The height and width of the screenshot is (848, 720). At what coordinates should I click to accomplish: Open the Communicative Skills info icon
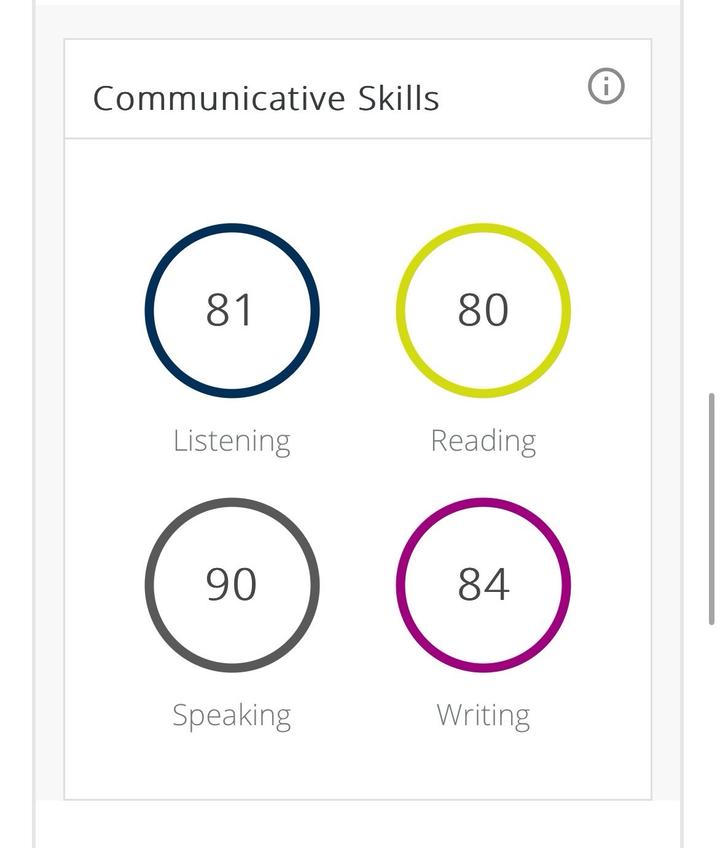point(606,85)
